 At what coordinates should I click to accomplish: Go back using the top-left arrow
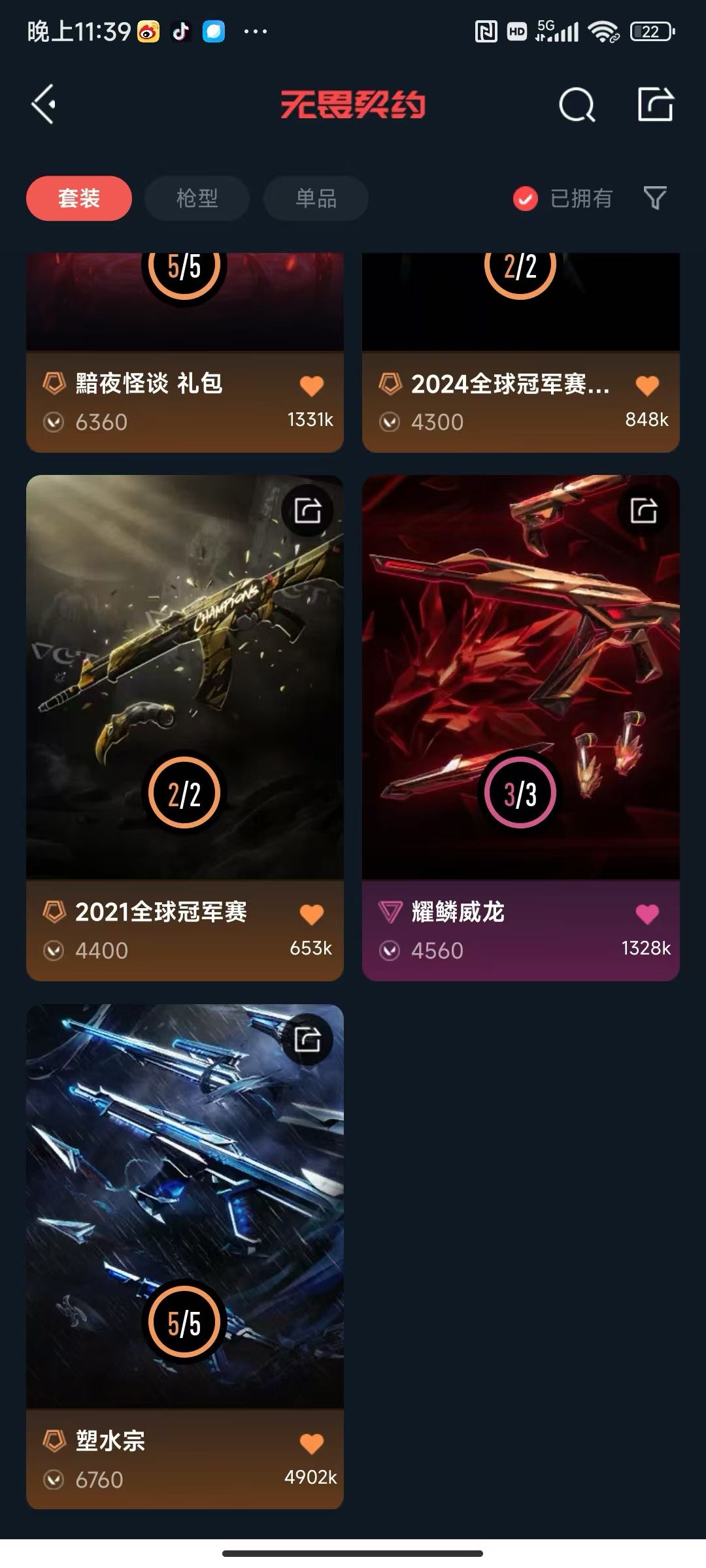[44, 105]
